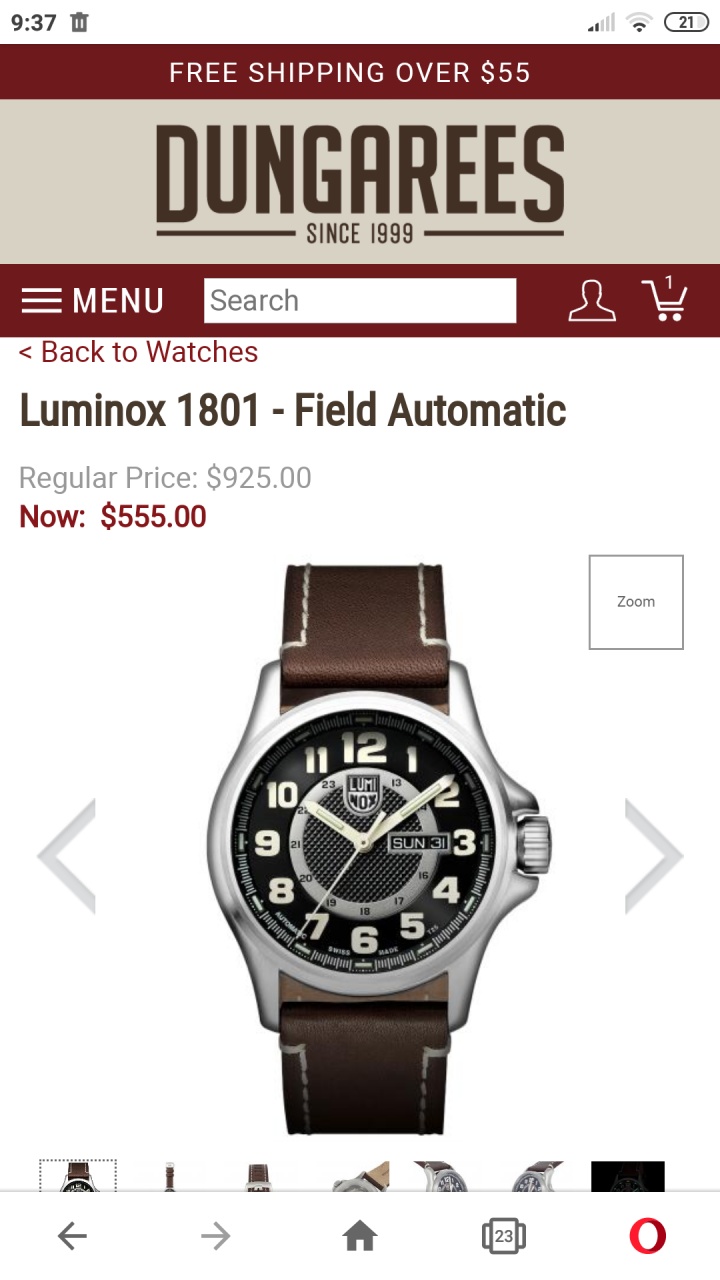Tap the Search field

coord(360,301)
